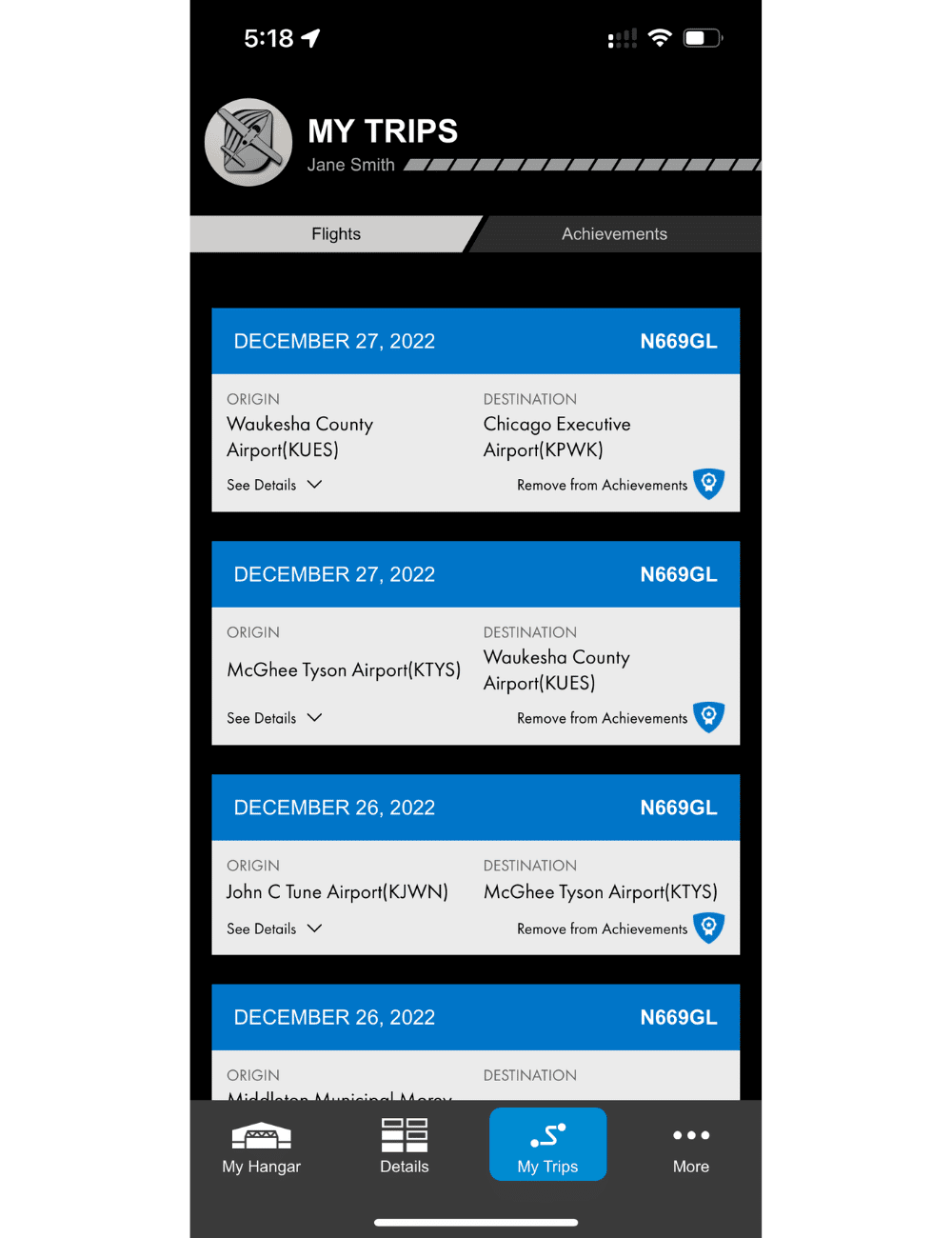
Task: Open the My Hangar tab
Action: click(262, 1146)
